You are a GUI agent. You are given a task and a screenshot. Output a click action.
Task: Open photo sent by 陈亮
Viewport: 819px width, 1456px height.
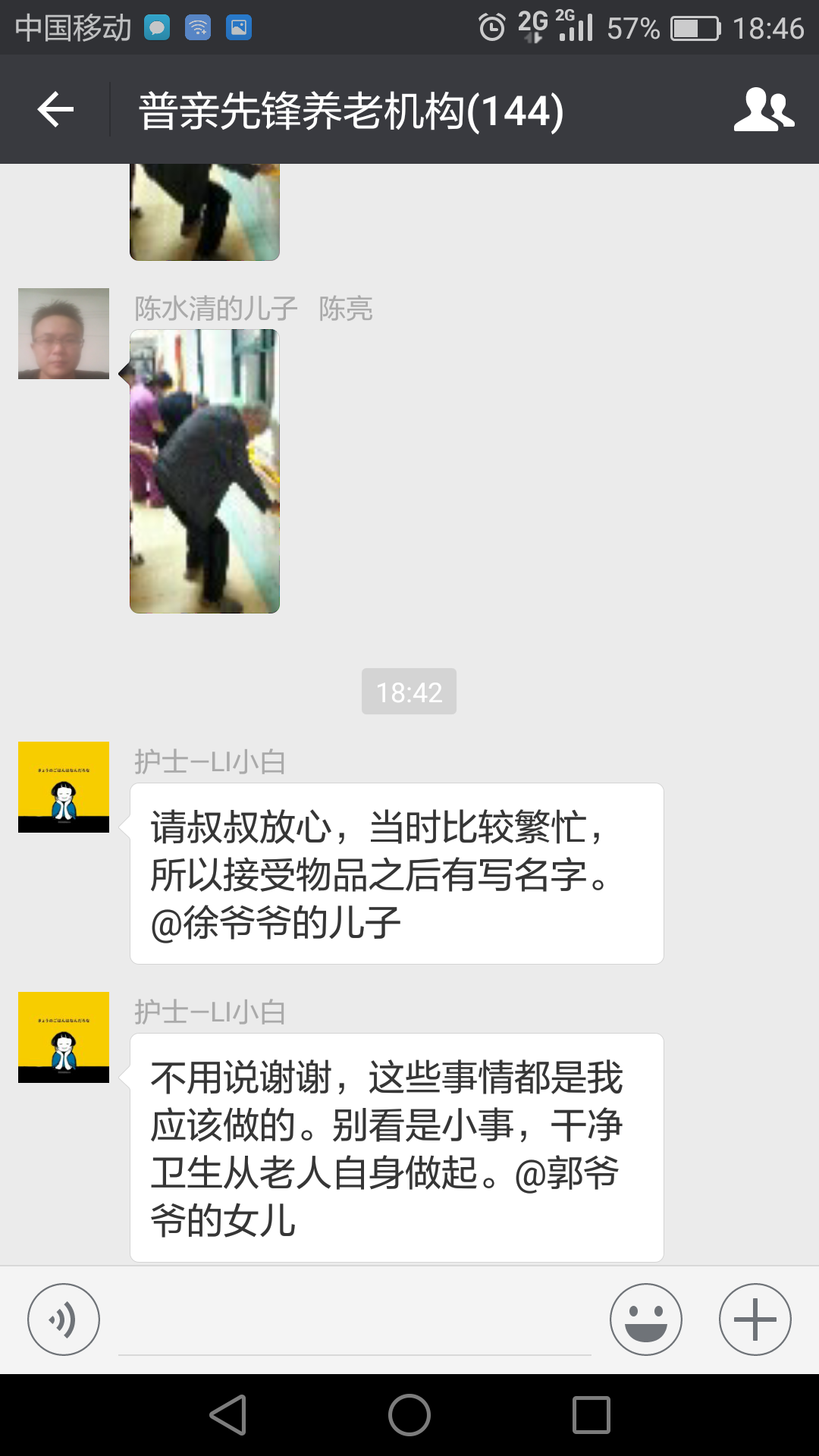point(205,471)
